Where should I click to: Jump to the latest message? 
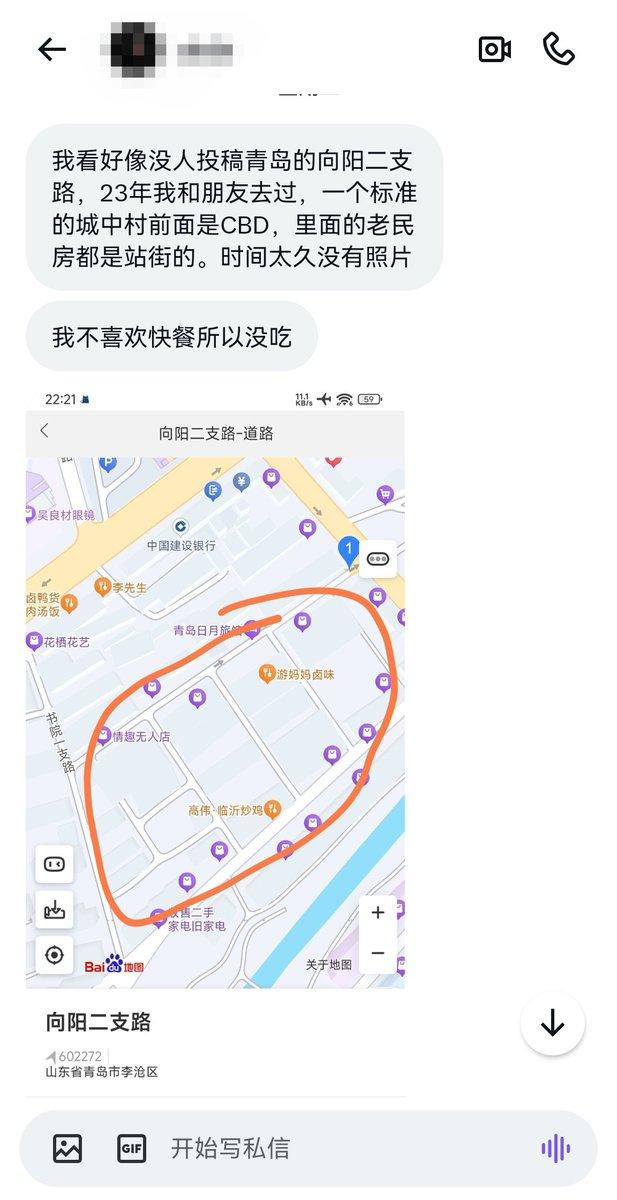pos(552,1023)
